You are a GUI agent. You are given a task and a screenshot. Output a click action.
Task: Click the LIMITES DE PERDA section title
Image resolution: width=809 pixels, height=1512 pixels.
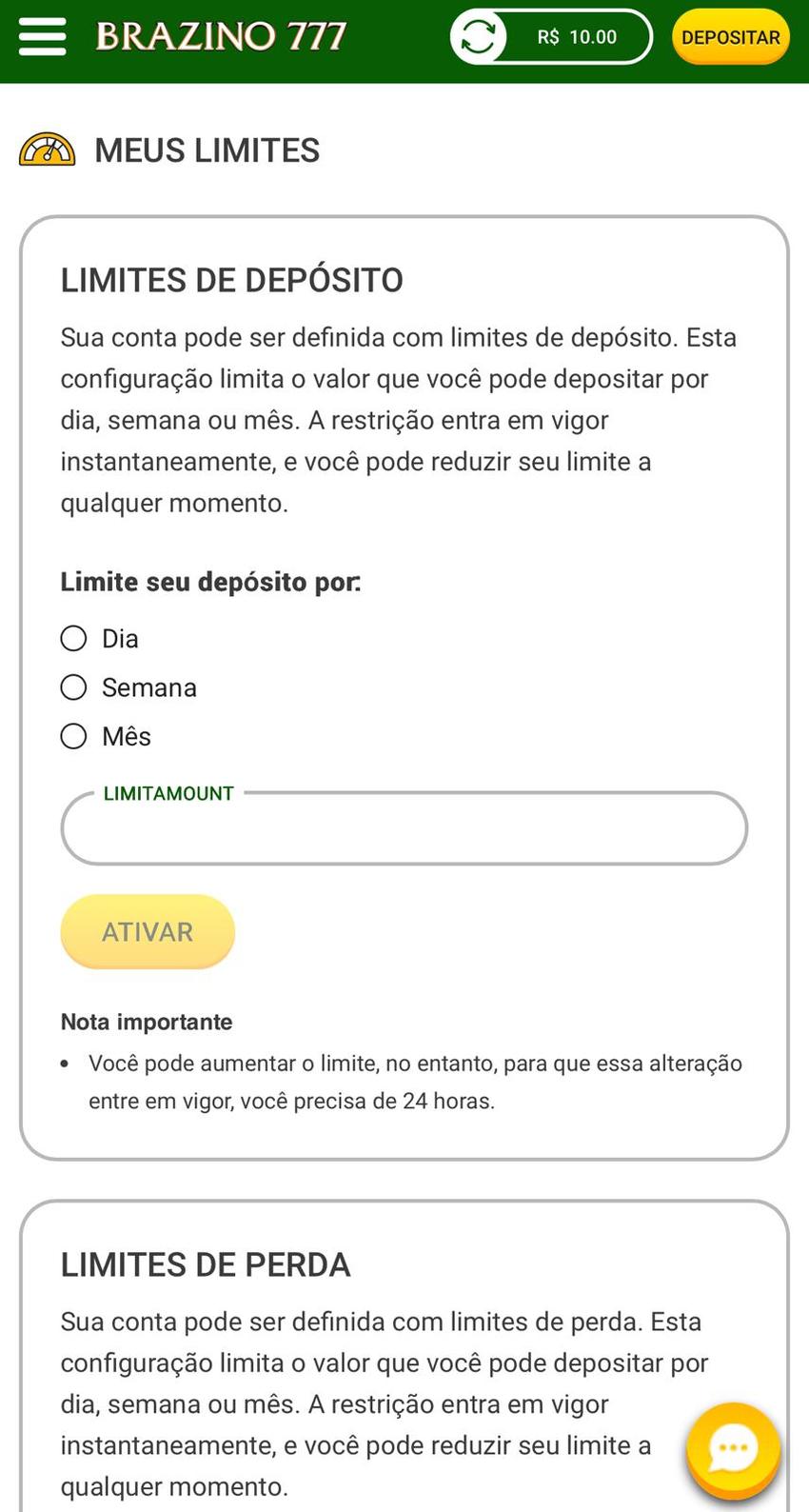[206, 1264]
